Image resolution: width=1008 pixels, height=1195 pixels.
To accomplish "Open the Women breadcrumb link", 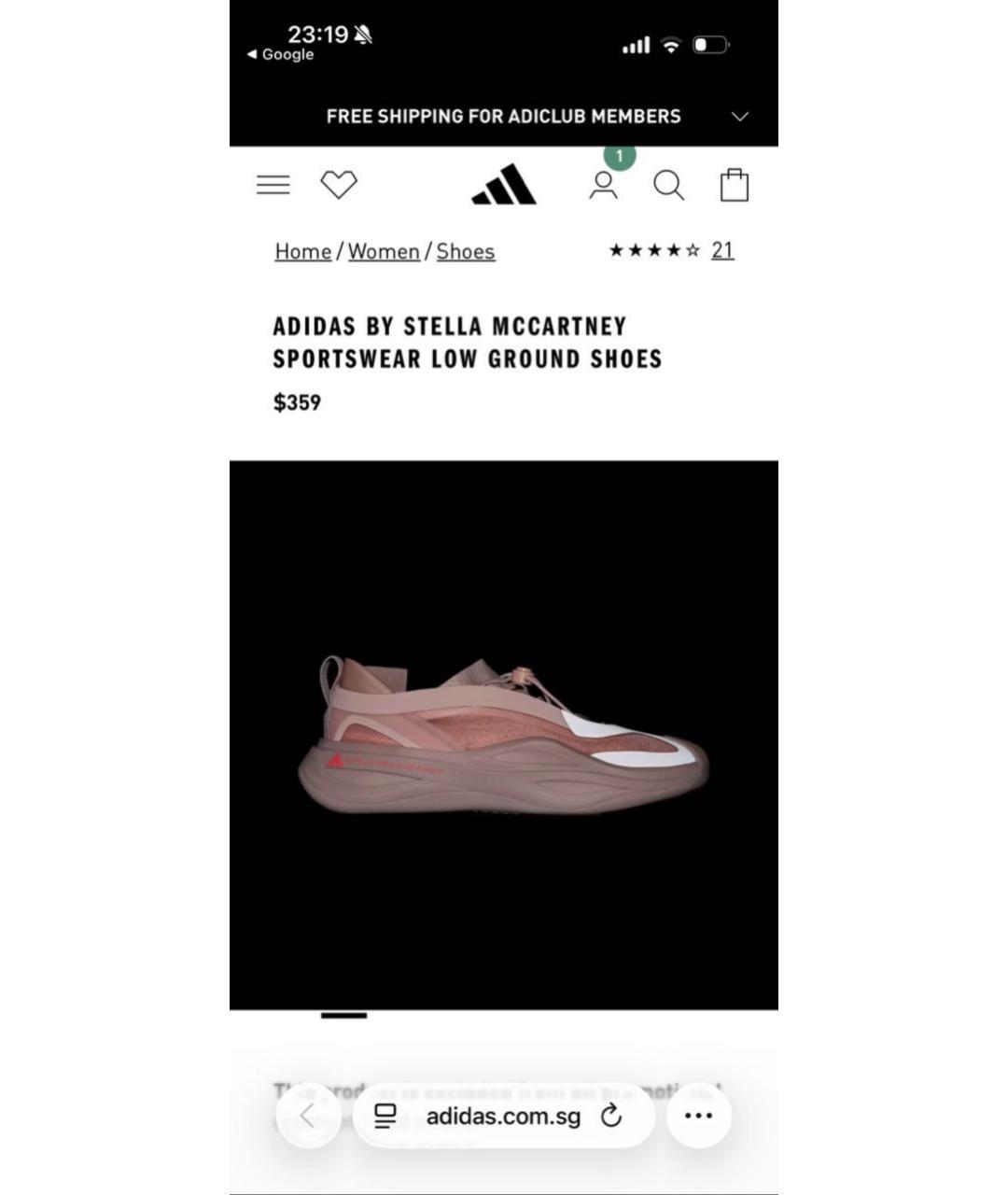I will [383, 251].
